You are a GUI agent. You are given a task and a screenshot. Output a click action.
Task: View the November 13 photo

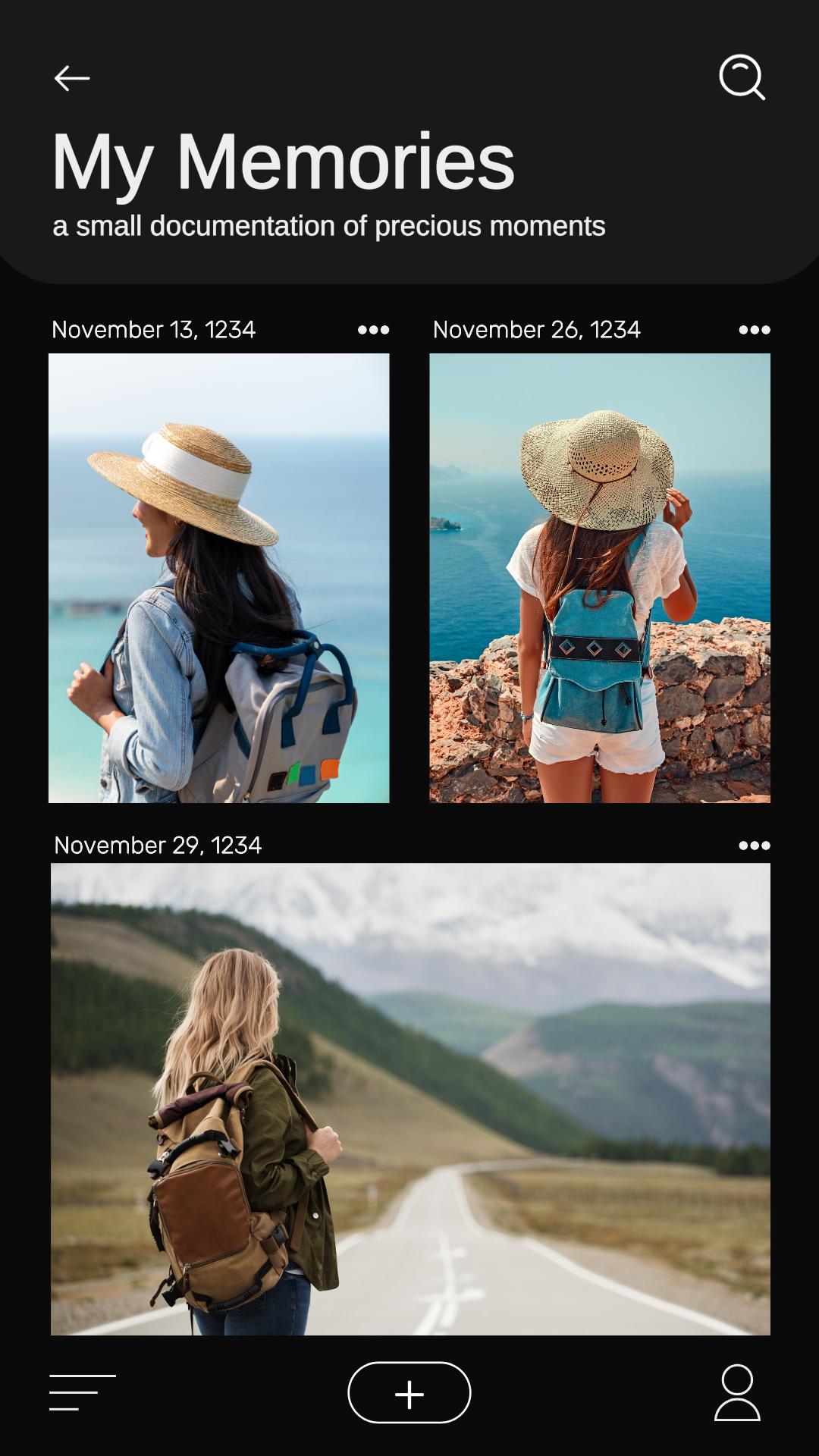tap(219, 578)
